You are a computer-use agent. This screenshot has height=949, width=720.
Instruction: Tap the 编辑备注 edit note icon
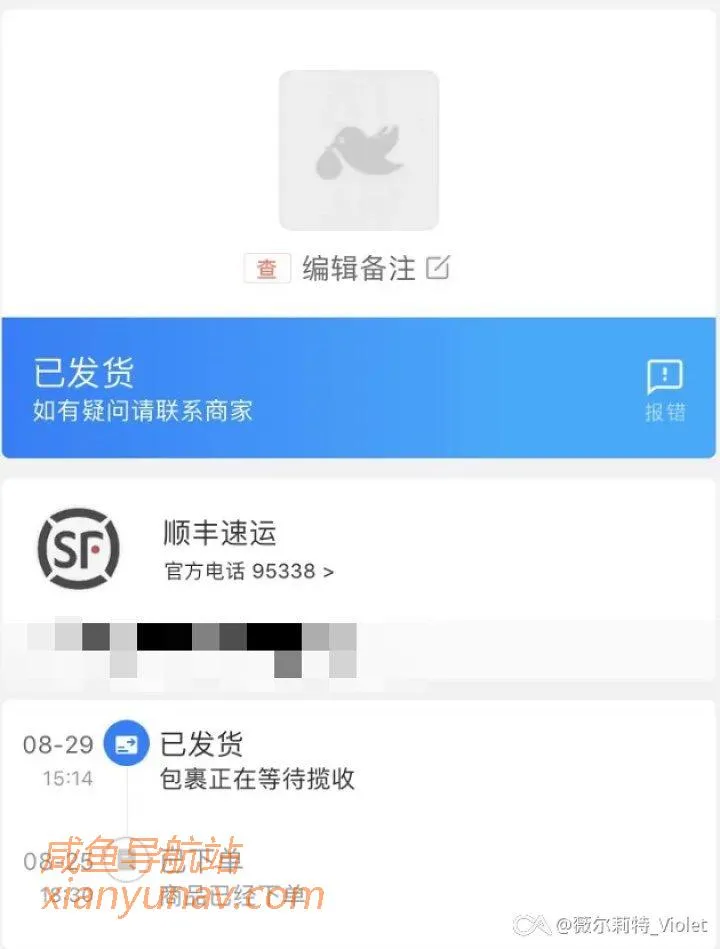coord(437,268)
